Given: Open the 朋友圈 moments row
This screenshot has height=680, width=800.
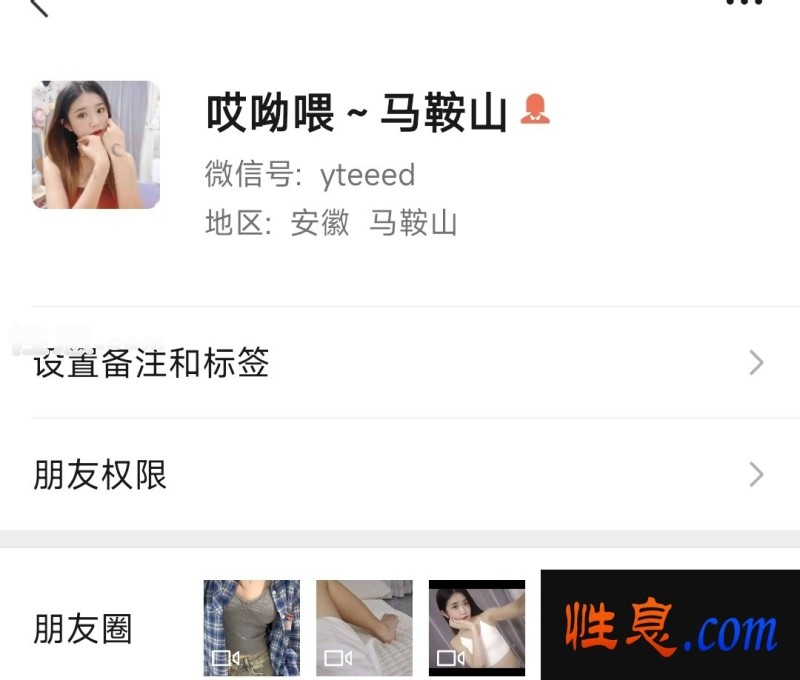Looking at the screenshot, I should 84,630.
